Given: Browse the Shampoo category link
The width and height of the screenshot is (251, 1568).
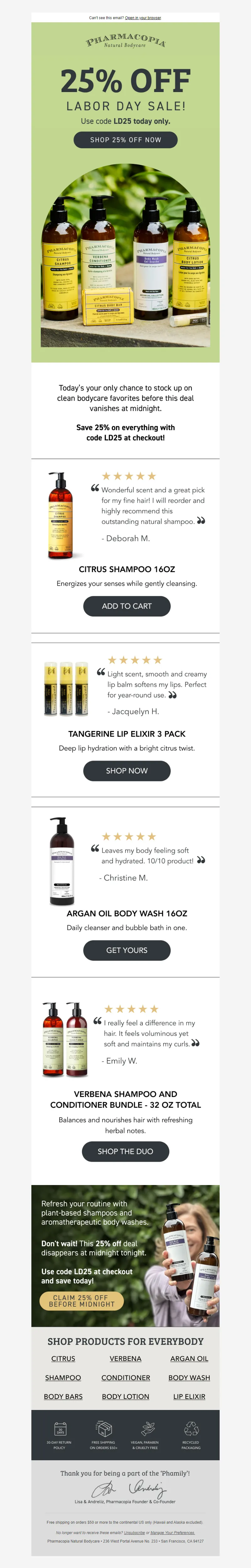Looking at the screenshot, I should pyautogui.click(x=63, y=1378).
